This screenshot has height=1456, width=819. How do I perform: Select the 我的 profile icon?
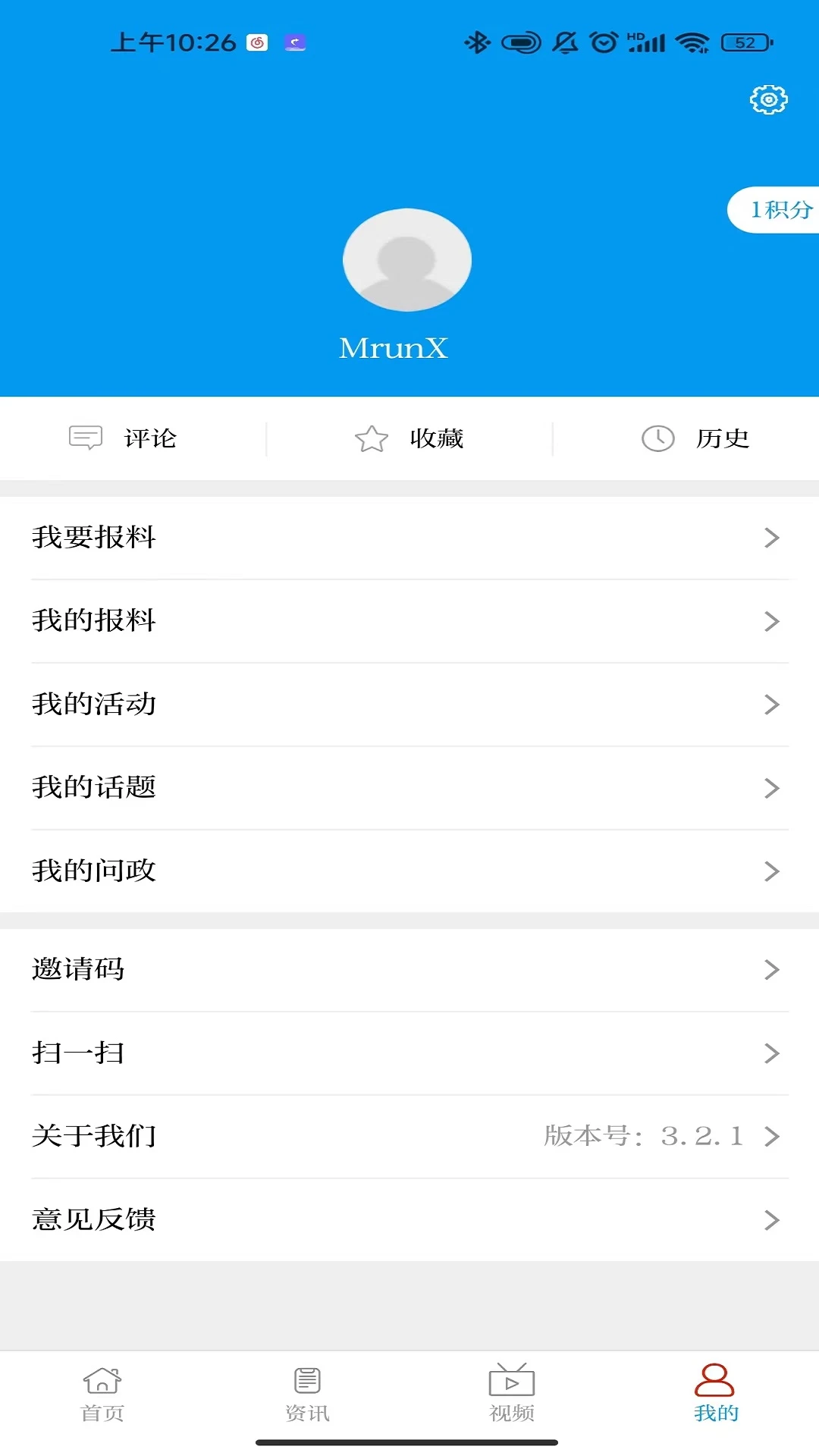716,1382
